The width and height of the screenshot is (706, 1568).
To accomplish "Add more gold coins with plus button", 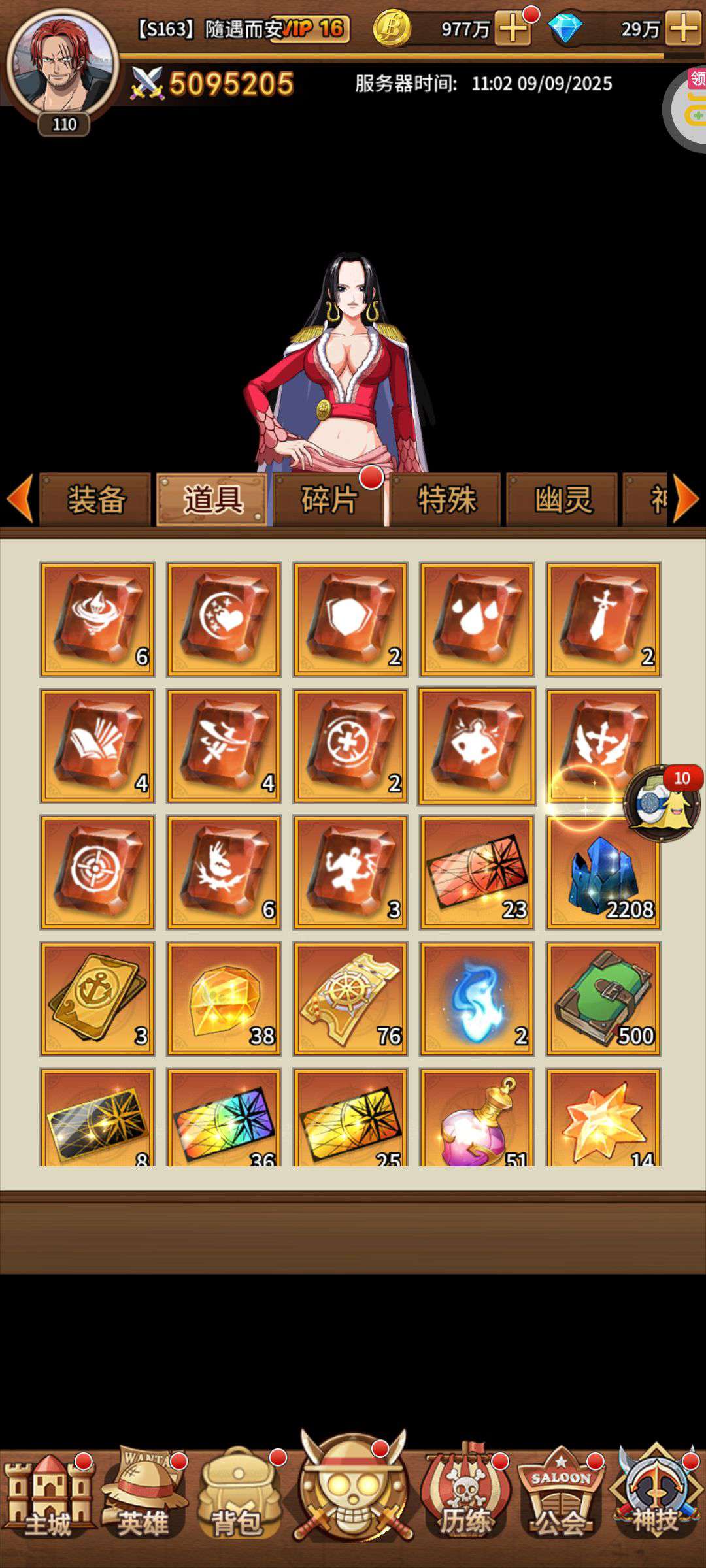I will point(512,29).
